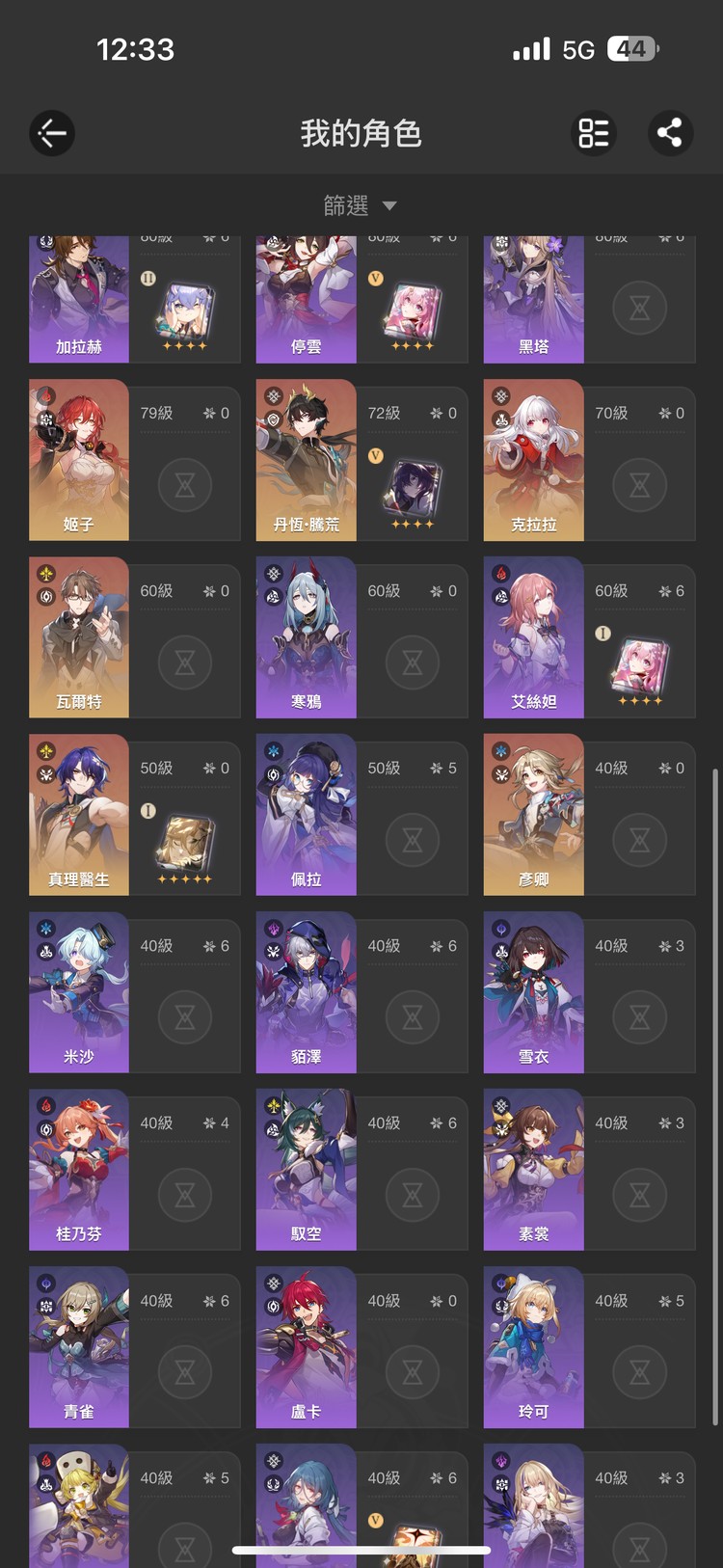
Task: Go back with the arrow button
Action: (x=52, y=133)
